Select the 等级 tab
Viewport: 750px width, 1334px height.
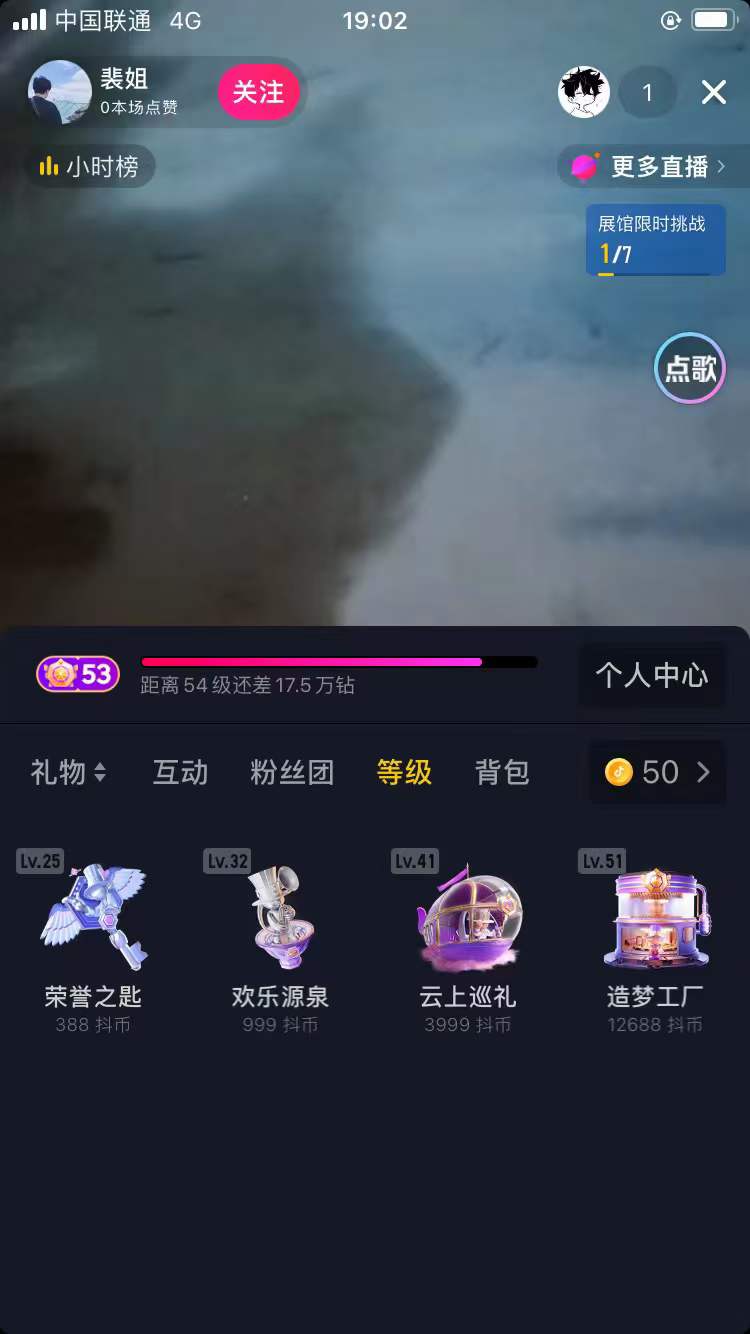click(404, 772)
